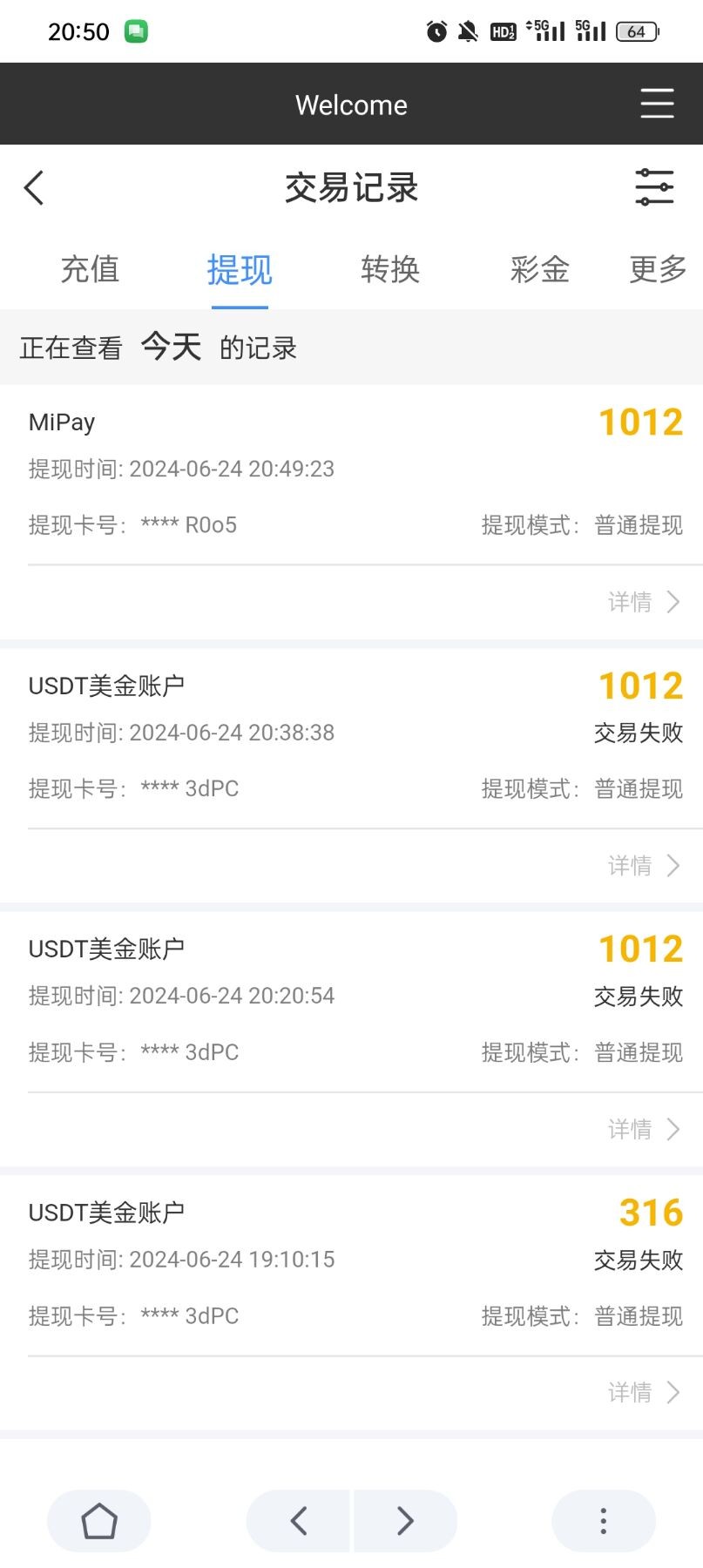View 详情 of the 20:20:54 USDT withdrawal

[643, 1130]
